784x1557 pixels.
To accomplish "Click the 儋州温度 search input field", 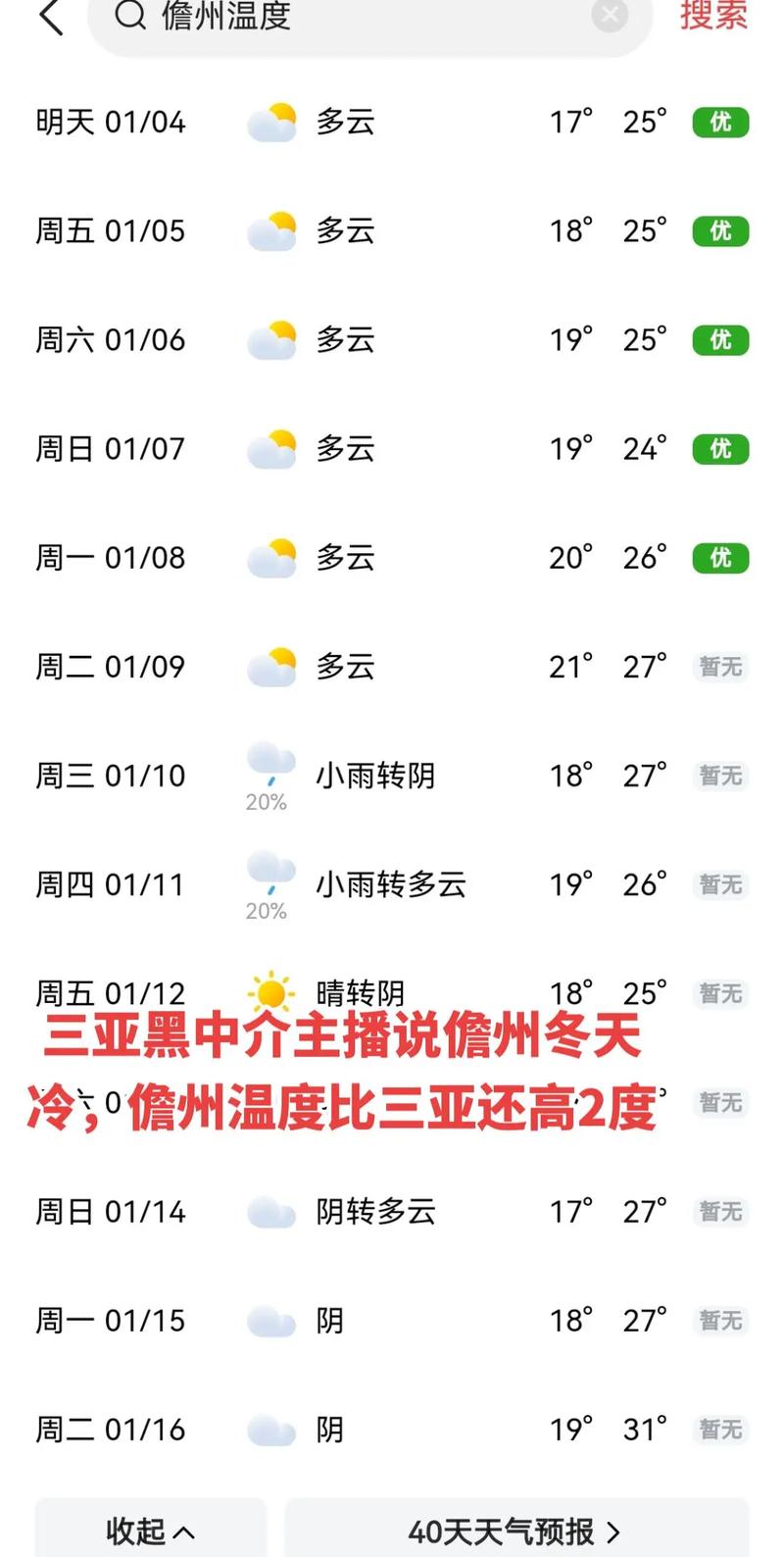I will click(x=294, y=18).
